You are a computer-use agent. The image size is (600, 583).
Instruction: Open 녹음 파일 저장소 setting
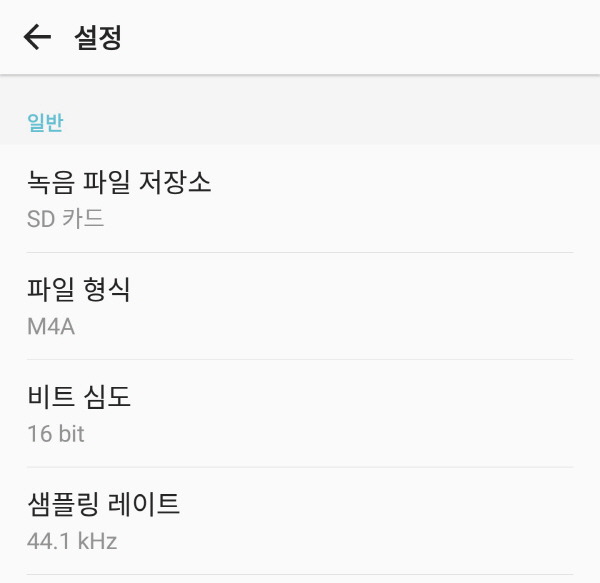(300, 198)
